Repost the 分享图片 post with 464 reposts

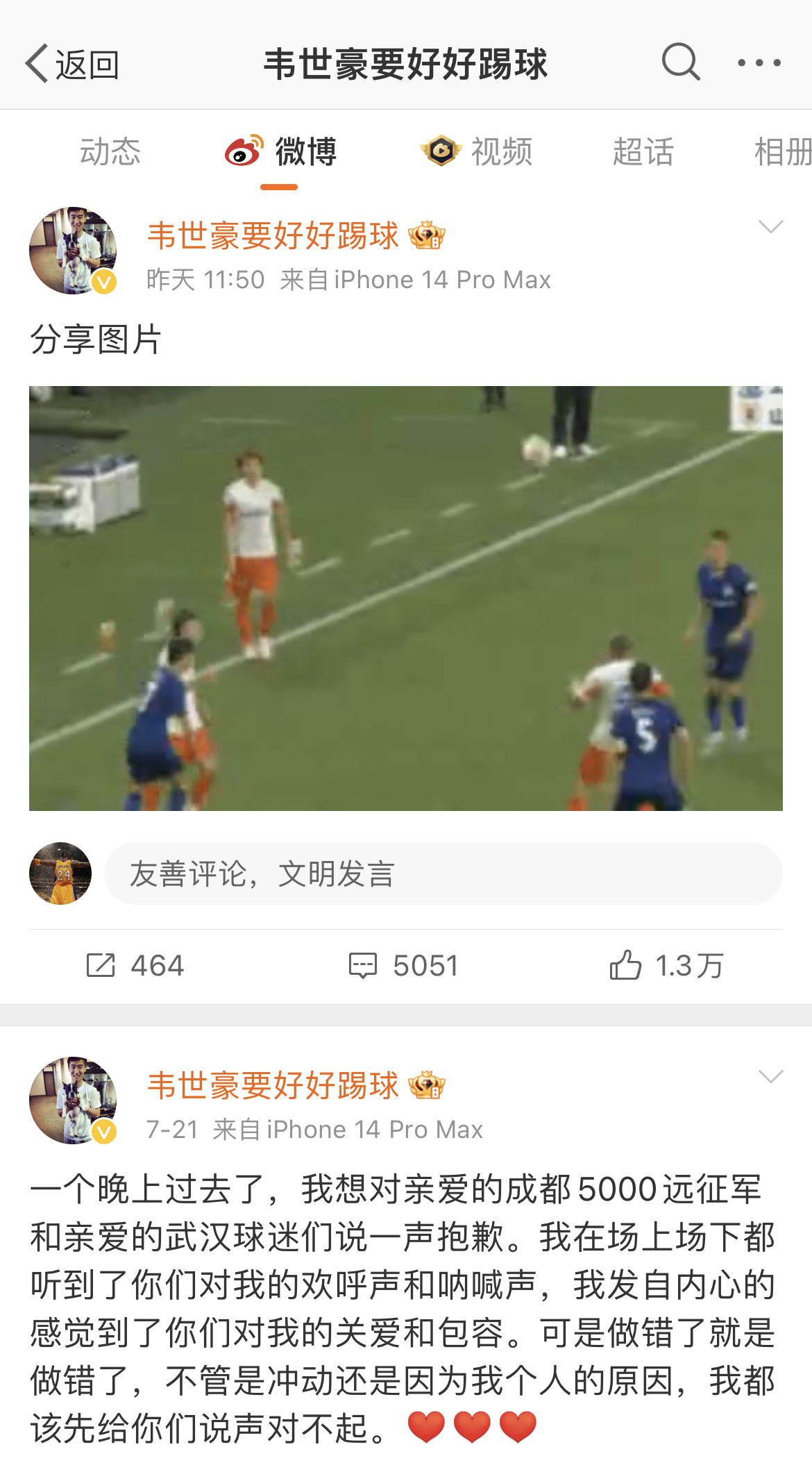pos(135,966)
